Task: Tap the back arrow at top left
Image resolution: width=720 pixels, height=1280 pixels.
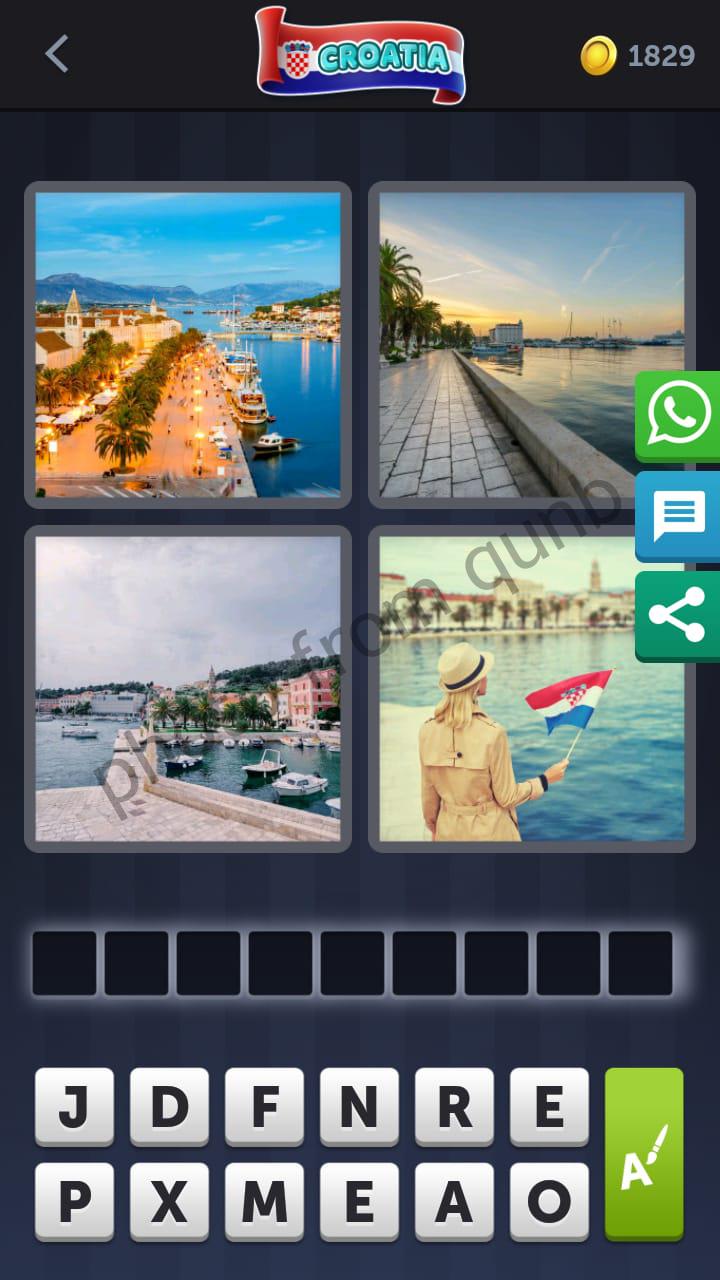Action: point(55,55)
